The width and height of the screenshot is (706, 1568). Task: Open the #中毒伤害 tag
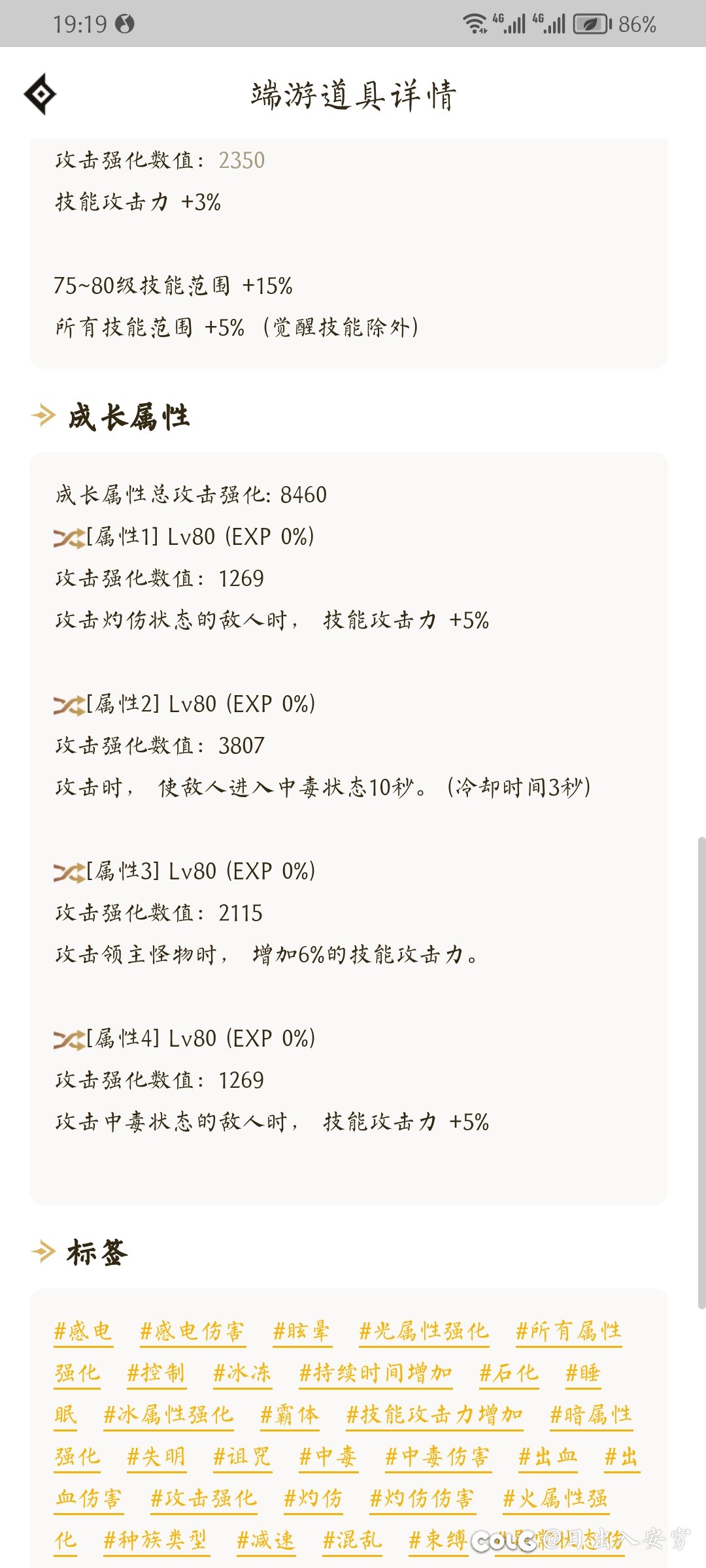(x=437, y=1457)
